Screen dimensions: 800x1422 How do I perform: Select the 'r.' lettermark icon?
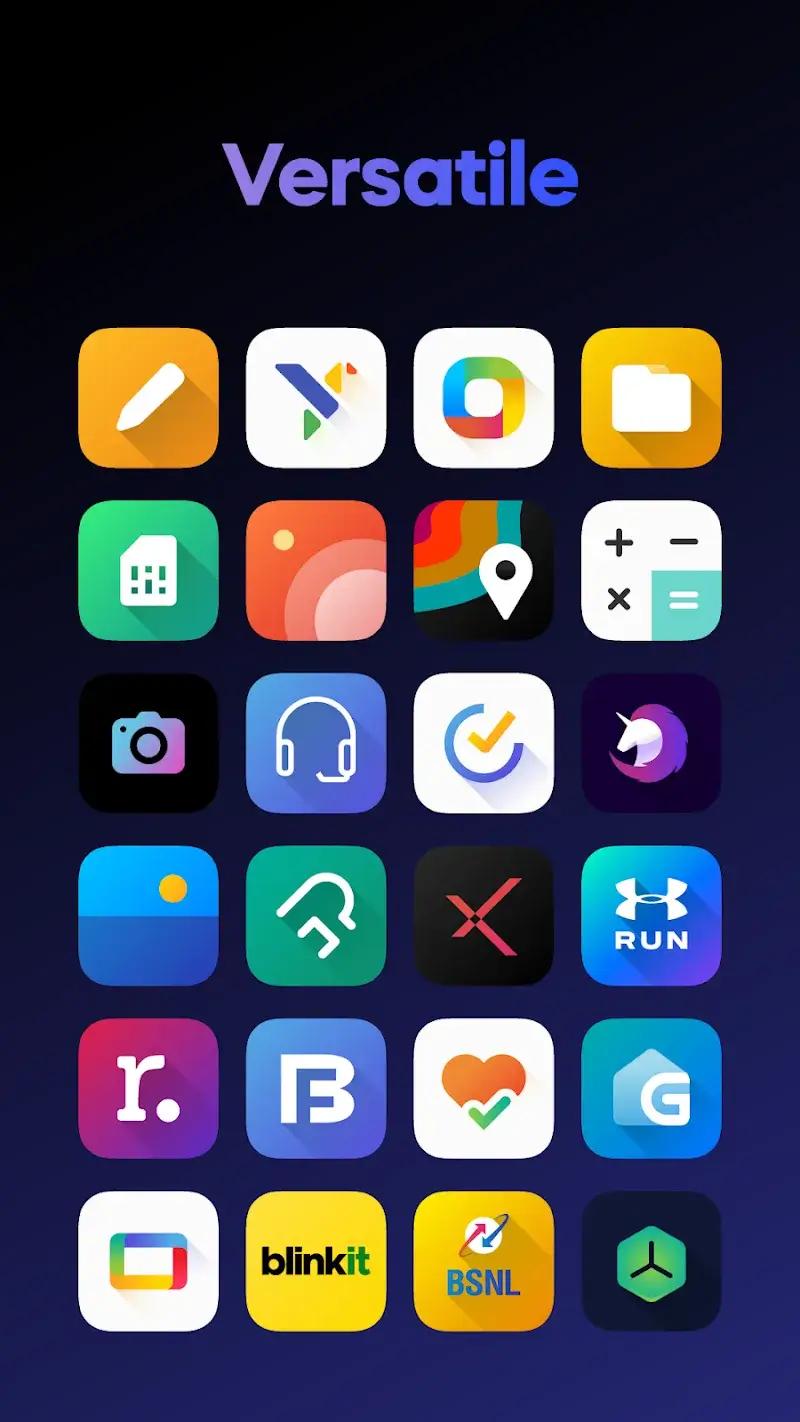tap(147, 1090)
